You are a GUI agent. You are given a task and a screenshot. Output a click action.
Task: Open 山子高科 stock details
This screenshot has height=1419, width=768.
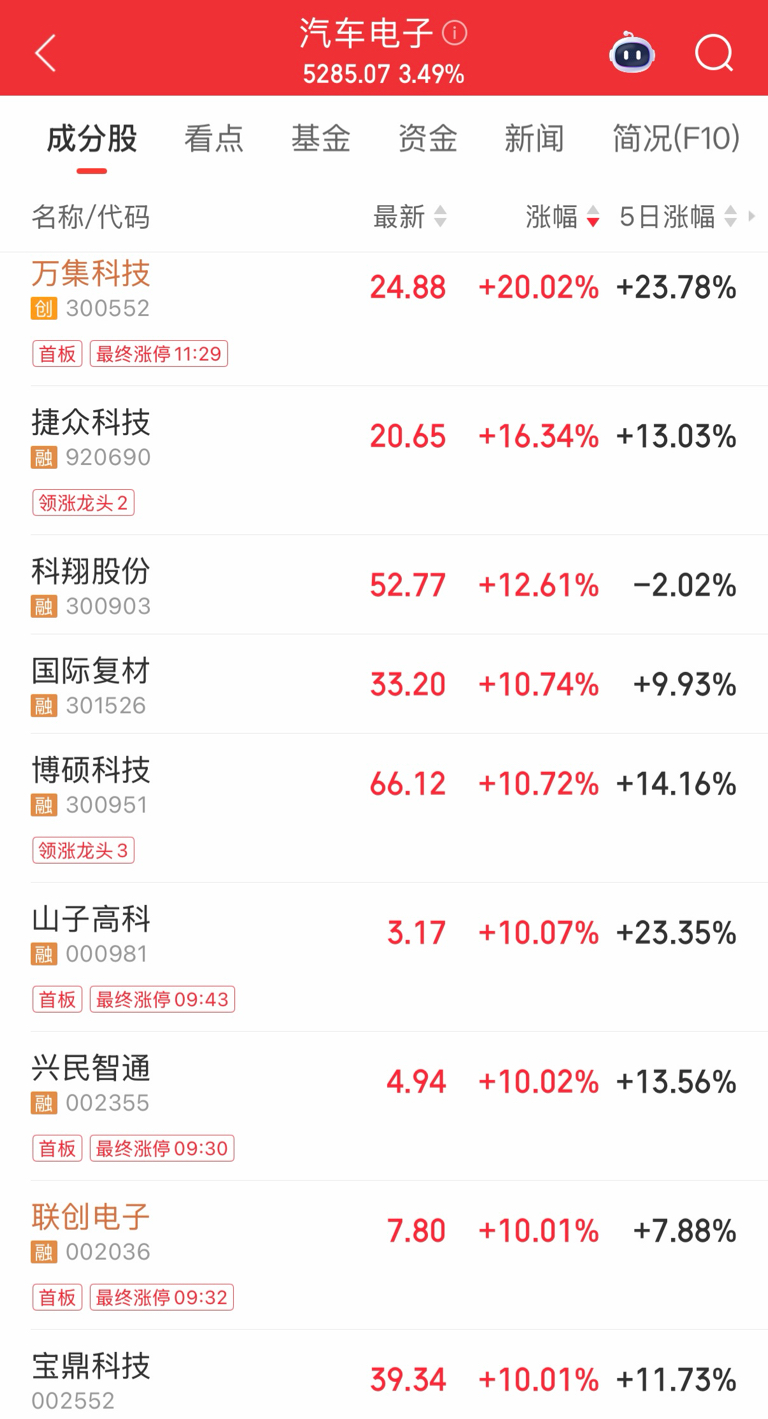point(384,956)
